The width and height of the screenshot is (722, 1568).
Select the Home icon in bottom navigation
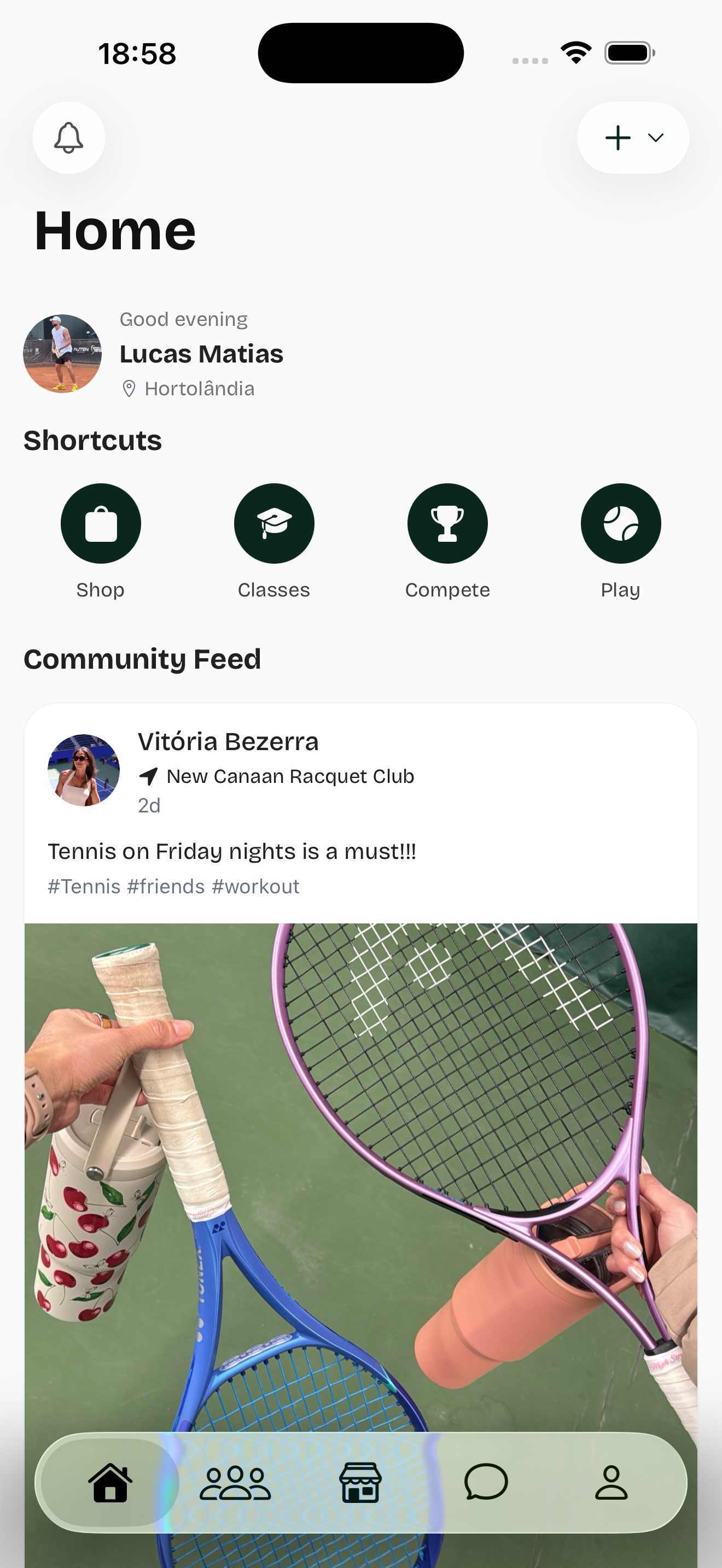[109, 1483]
